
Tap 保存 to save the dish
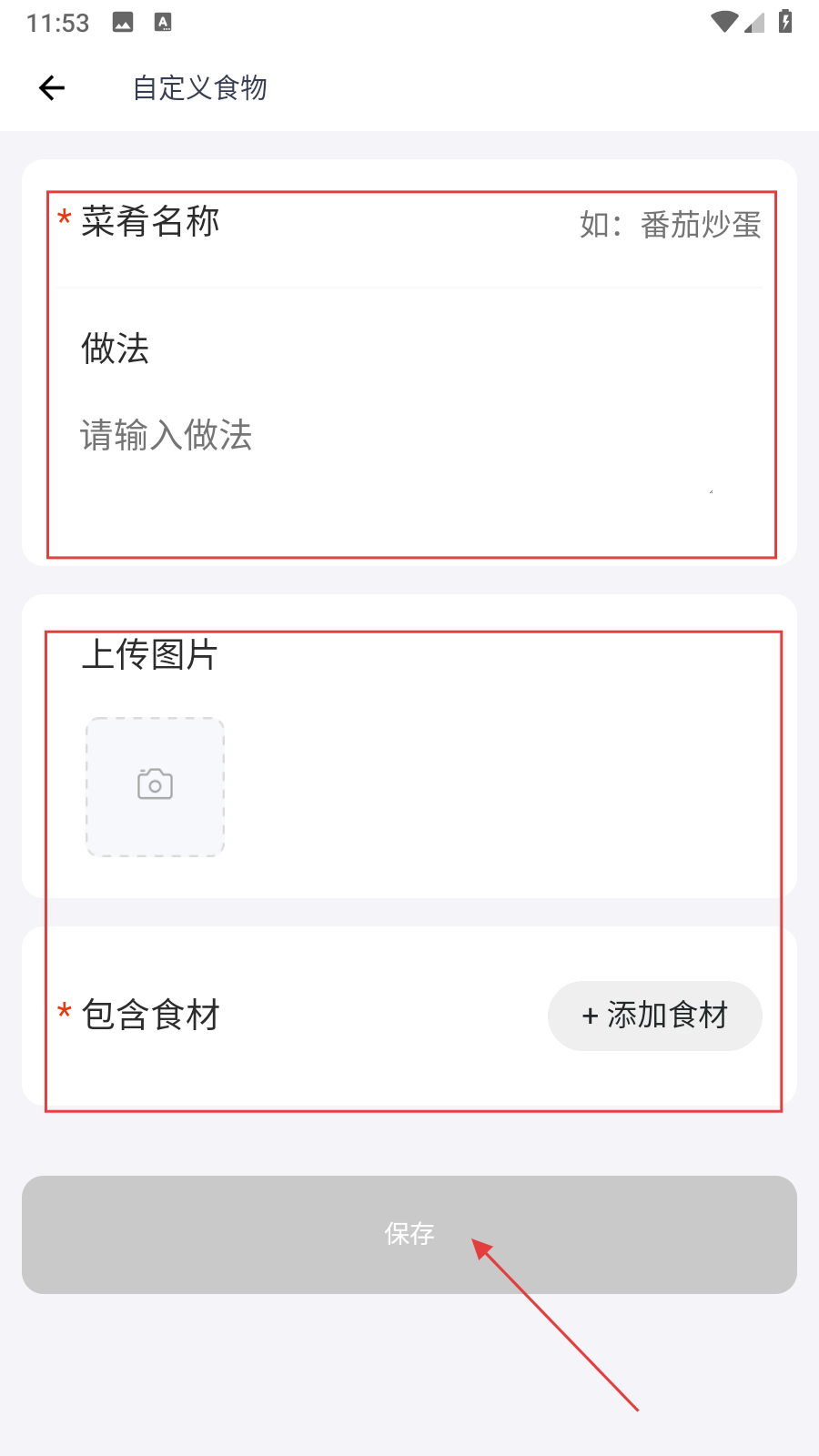click(x=409, y=1234)
